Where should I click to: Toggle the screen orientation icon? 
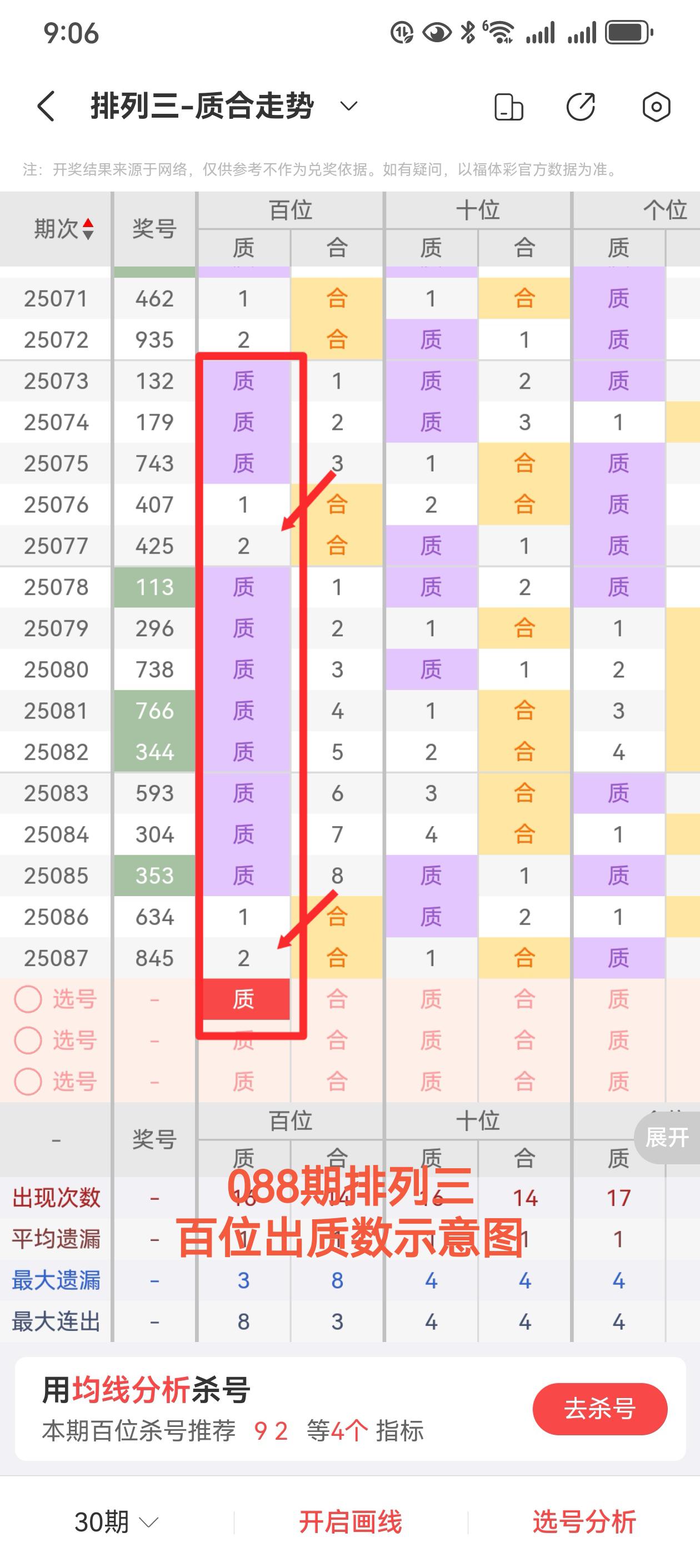point(508,107)
